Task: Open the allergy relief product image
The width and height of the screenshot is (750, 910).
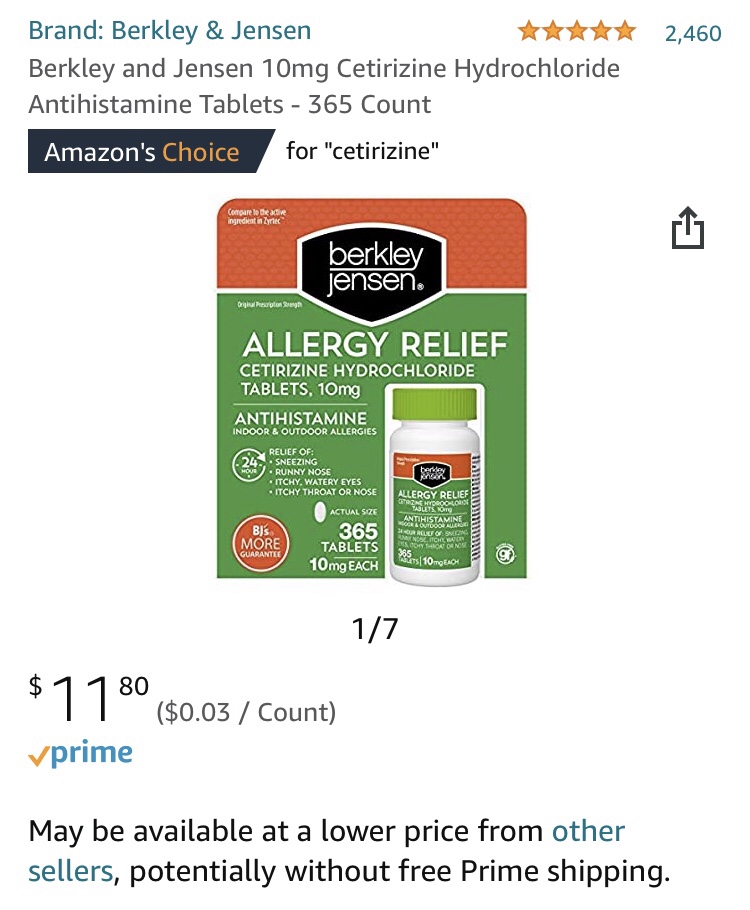Action: click(x=372, y=390)
